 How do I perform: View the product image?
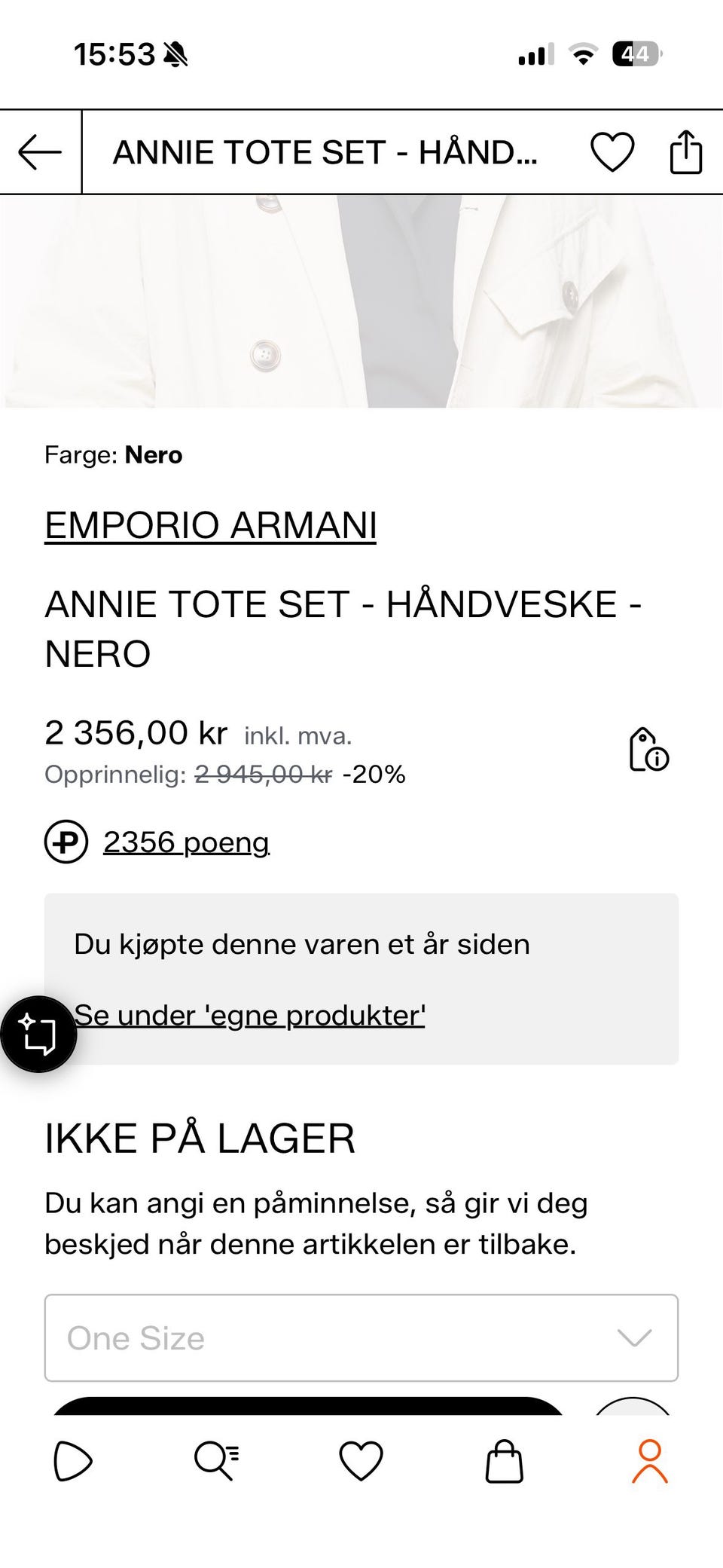pyautogui.click(x=361, y=301)
